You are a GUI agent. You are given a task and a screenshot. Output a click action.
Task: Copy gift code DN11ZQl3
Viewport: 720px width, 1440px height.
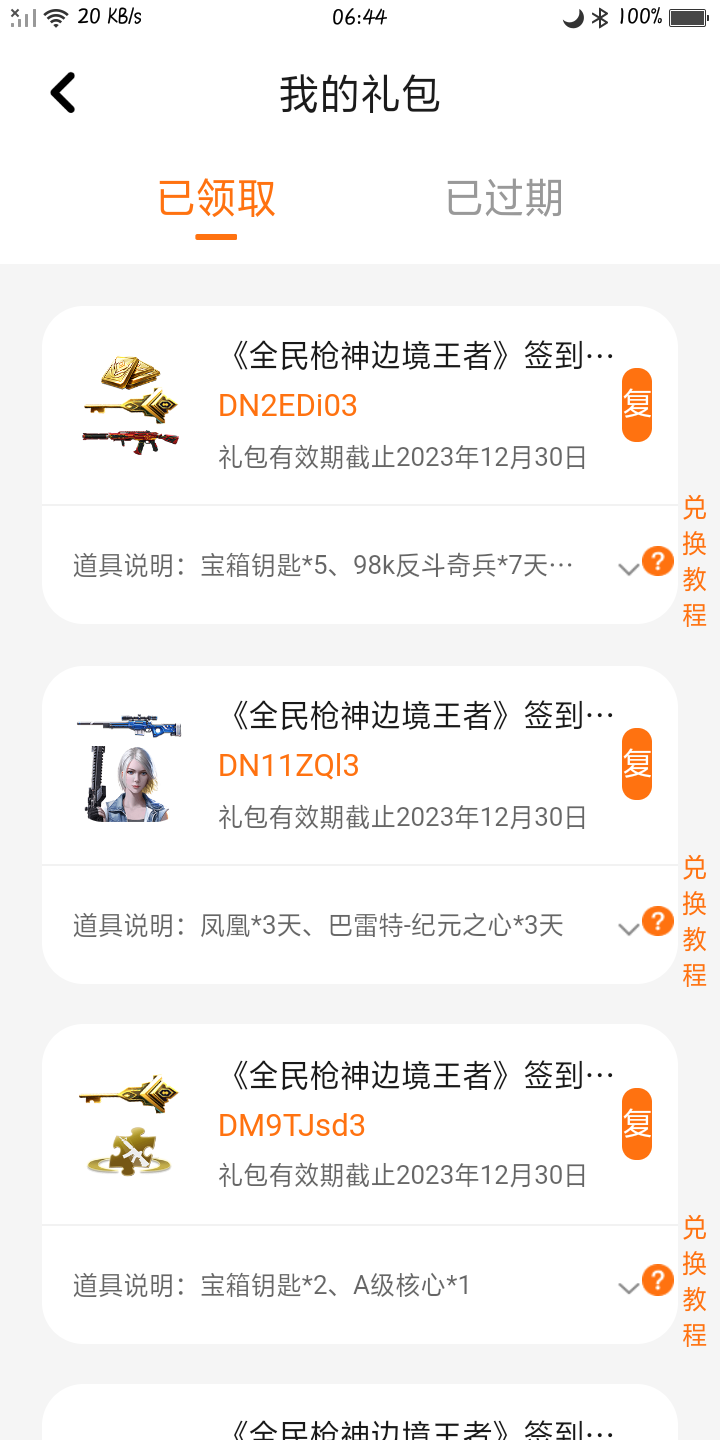pyautogui.click(x=637, y=764)
